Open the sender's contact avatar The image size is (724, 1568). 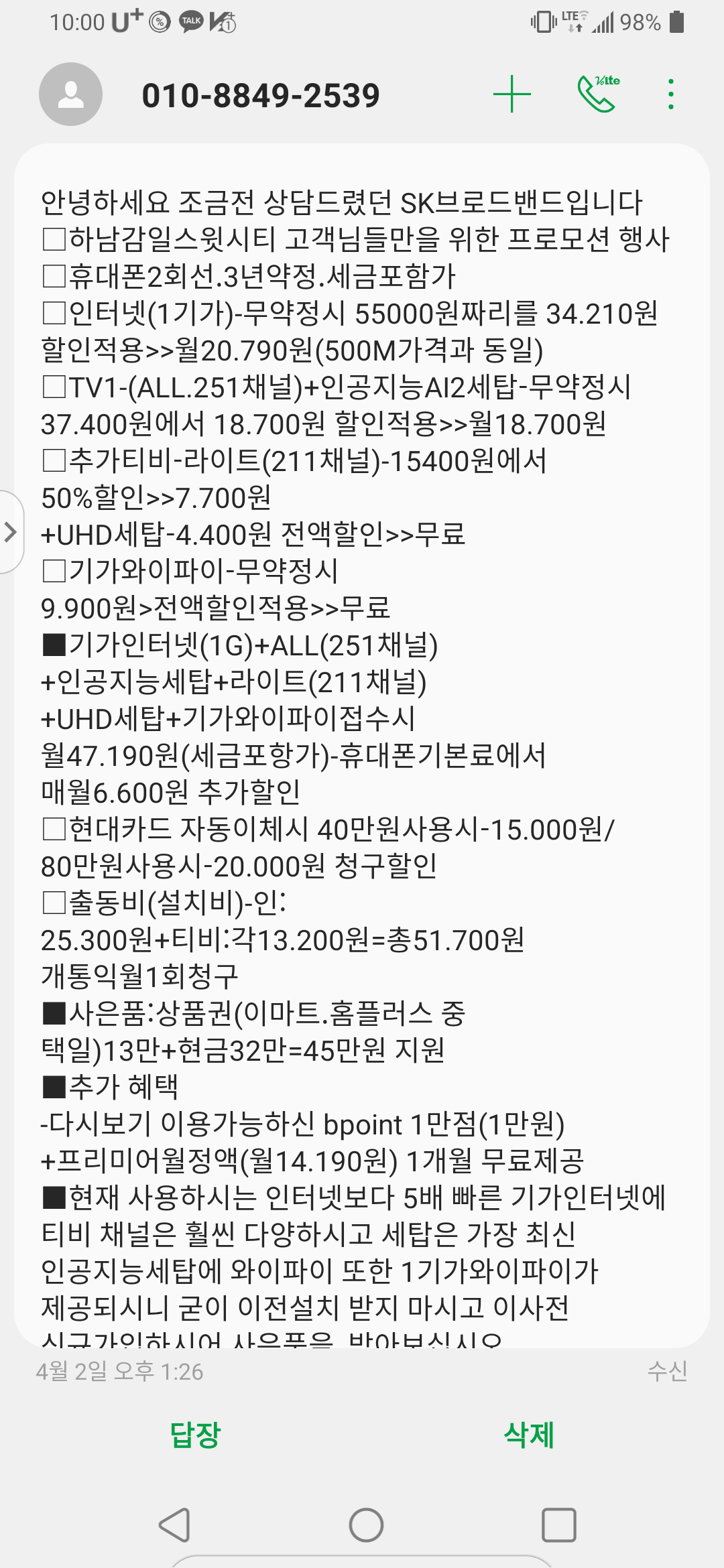click(70, 94)
